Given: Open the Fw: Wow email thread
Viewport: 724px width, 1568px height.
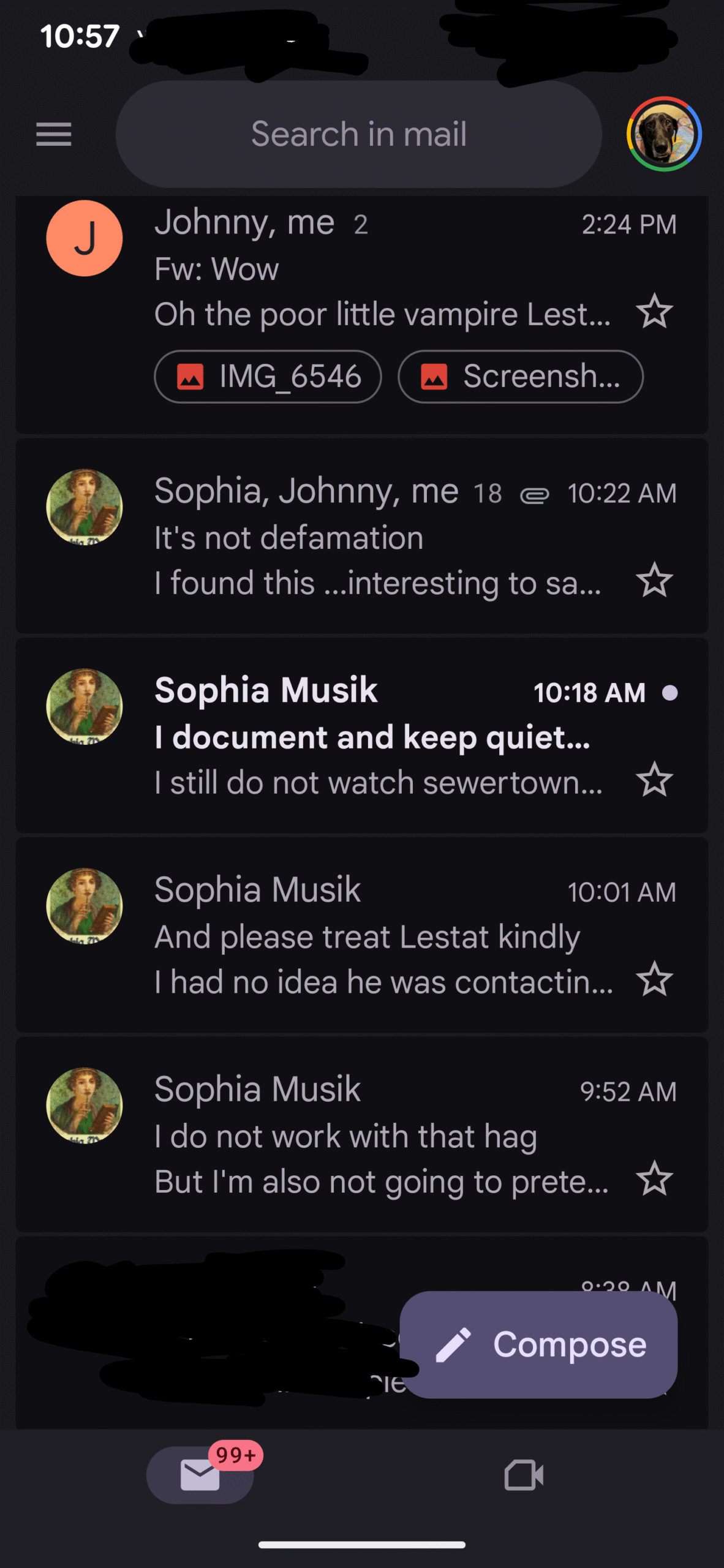Looking at the screenshot, I should (x=380, y=269).
